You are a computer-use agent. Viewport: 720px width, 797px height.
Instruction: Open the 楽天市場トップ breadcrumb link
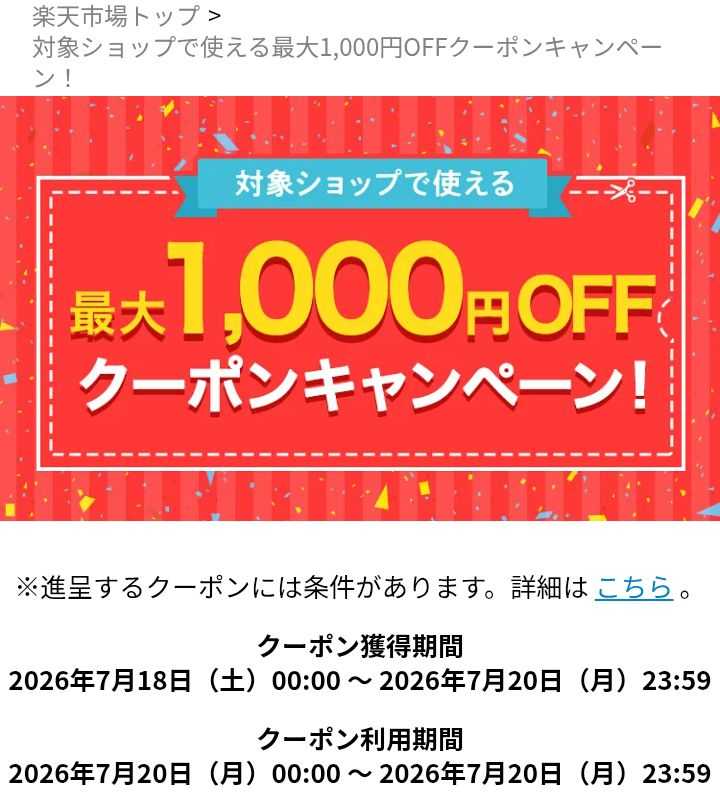(x=116, y=16)
